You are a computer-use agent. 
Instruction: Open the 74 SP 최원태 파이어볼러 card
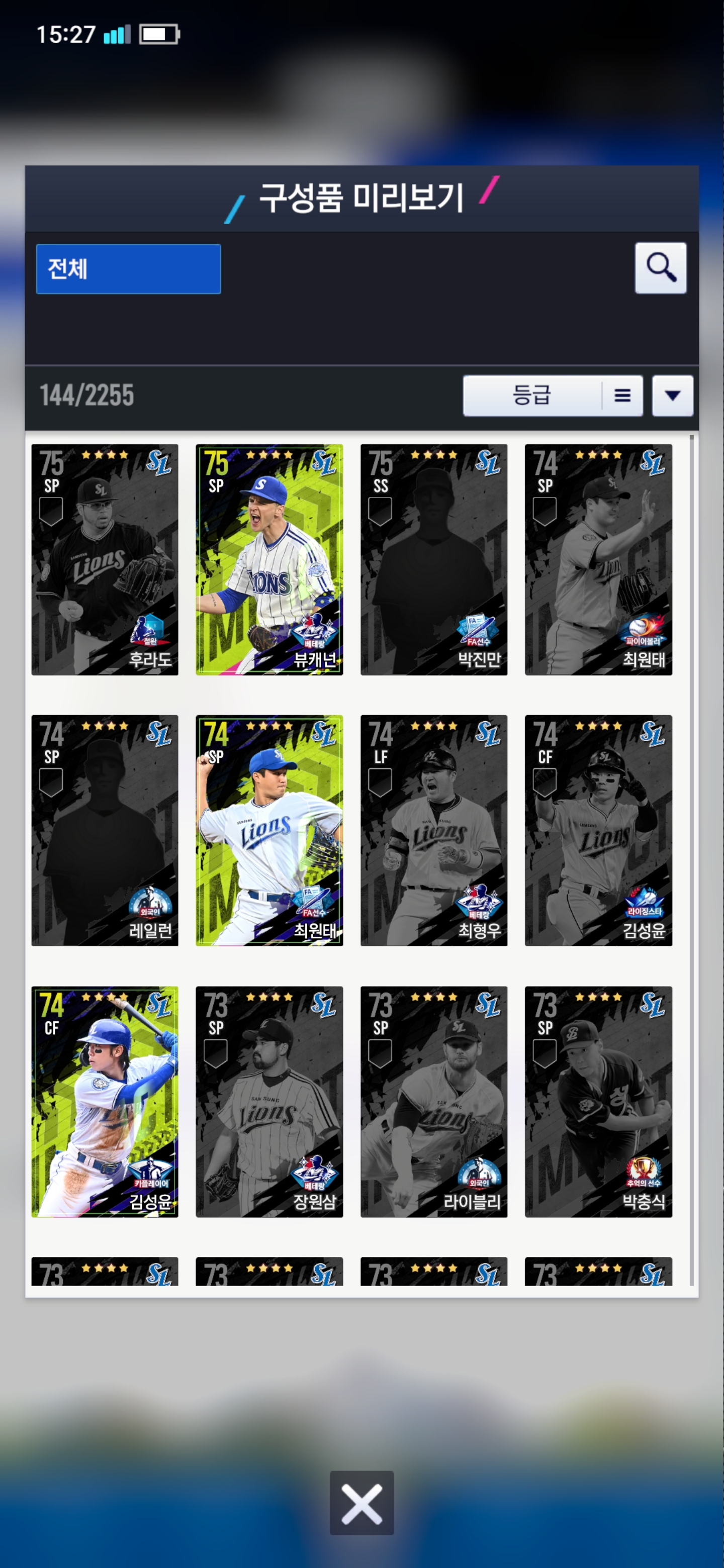click(598, 559)
